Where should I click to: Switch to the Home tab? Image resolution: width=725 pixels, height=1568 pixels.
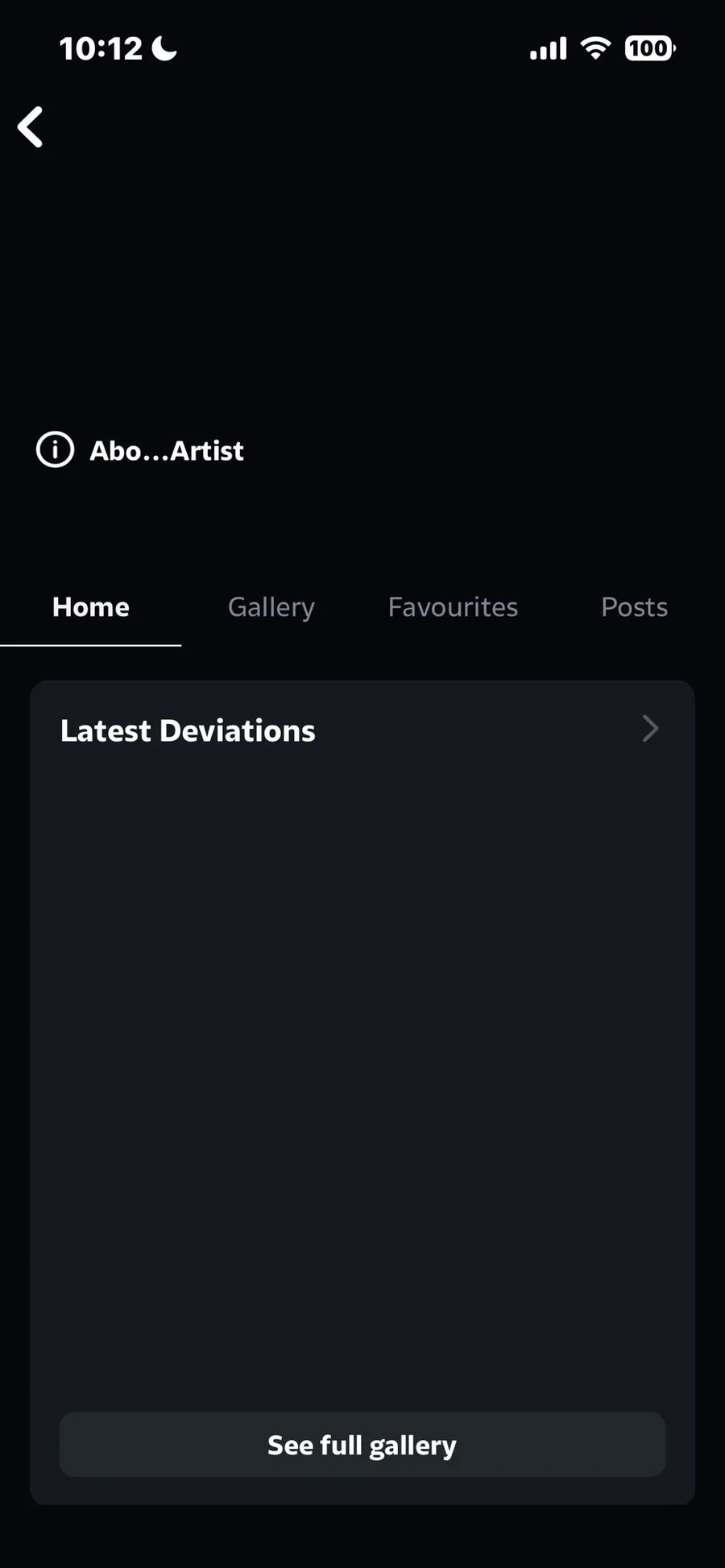click(91, 607)
